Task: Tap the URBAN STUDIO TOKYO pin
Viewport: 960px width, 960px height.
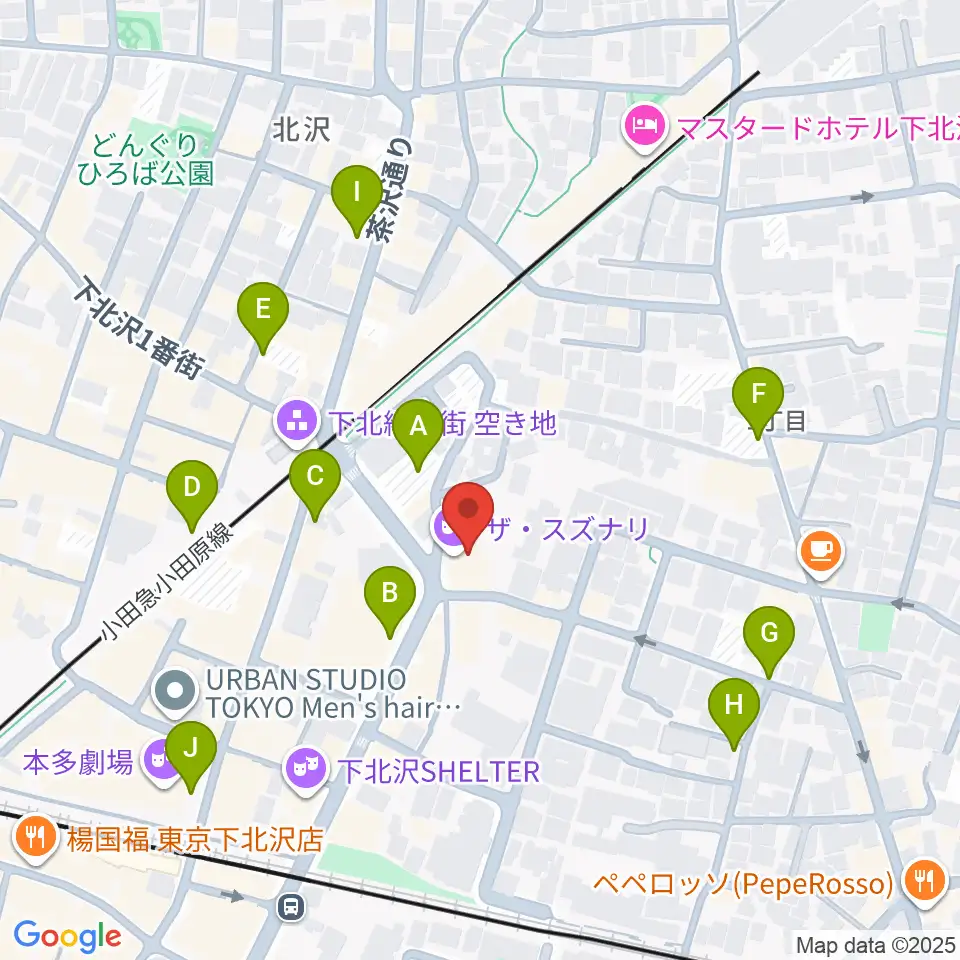Action: point(174,692)
